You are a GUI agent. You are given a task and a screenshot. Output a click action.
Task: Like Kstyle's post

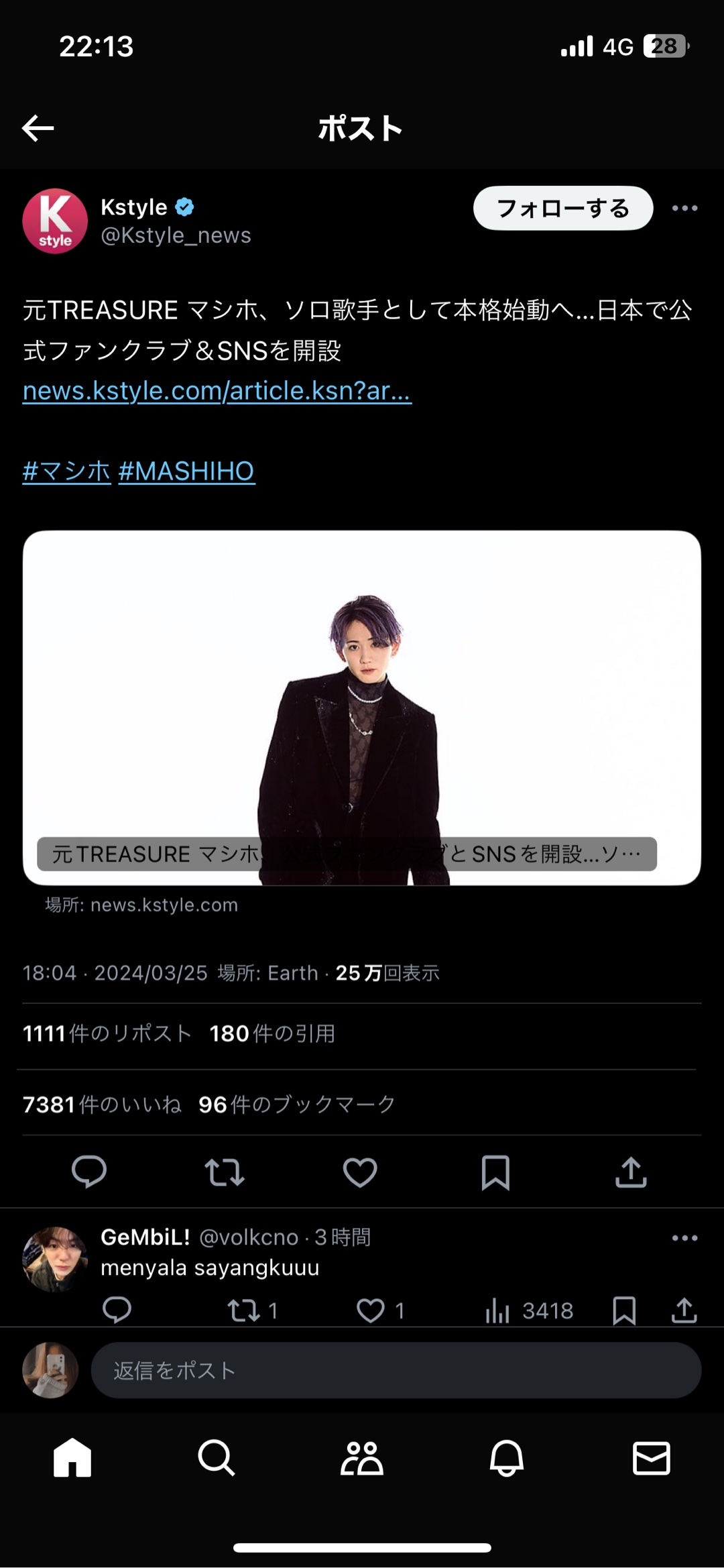pos(360,1172)
